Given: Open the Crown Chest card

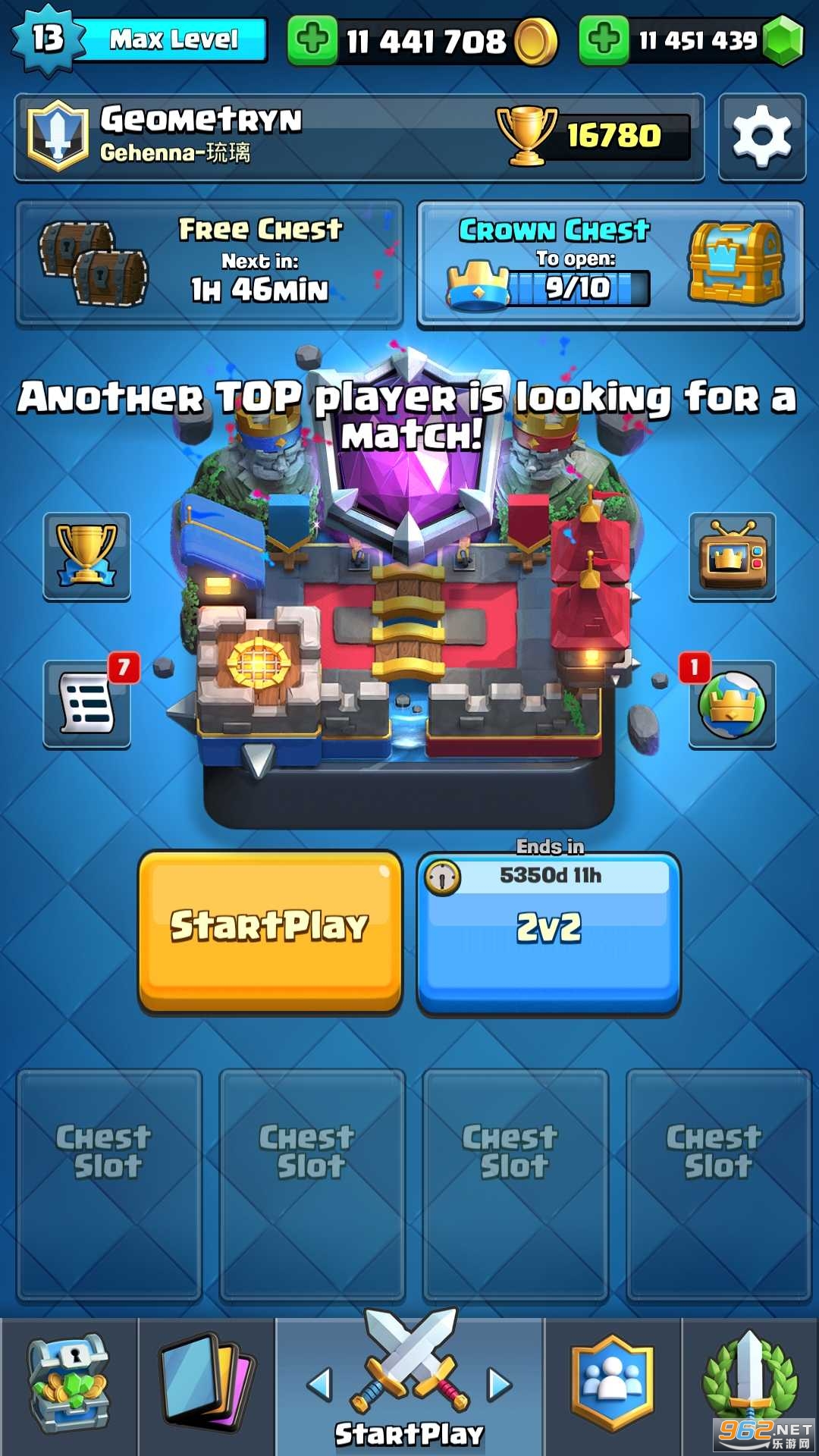Looking at the screenshot, I should pos(610,264).
